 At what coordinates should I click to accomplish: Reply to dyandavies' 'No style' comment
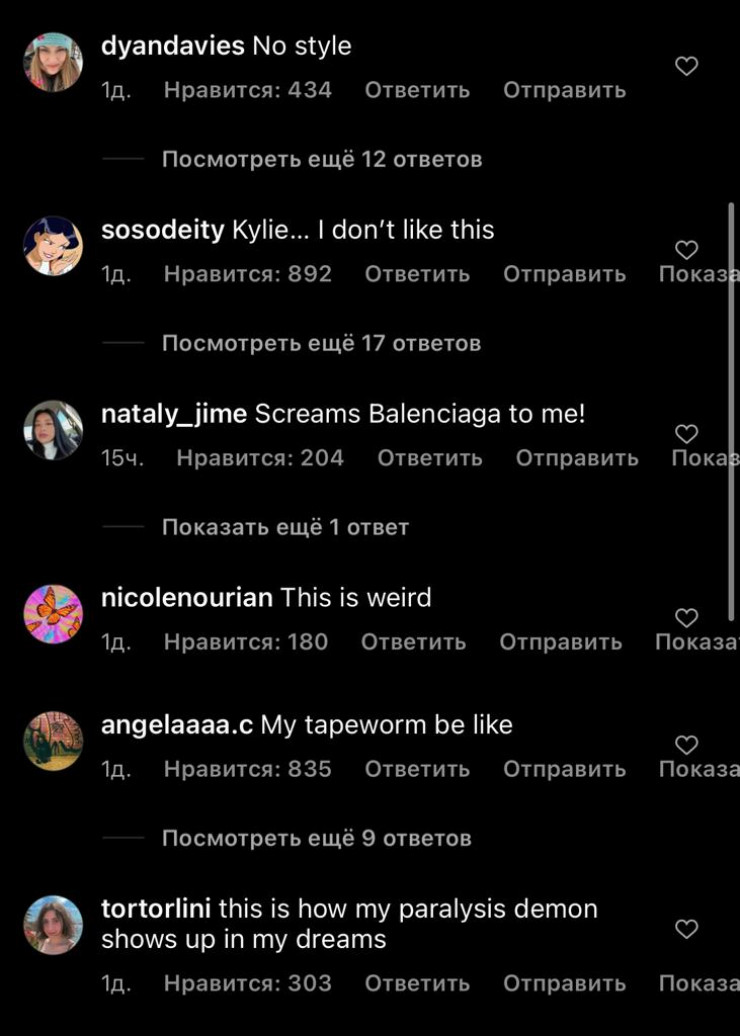417,90
